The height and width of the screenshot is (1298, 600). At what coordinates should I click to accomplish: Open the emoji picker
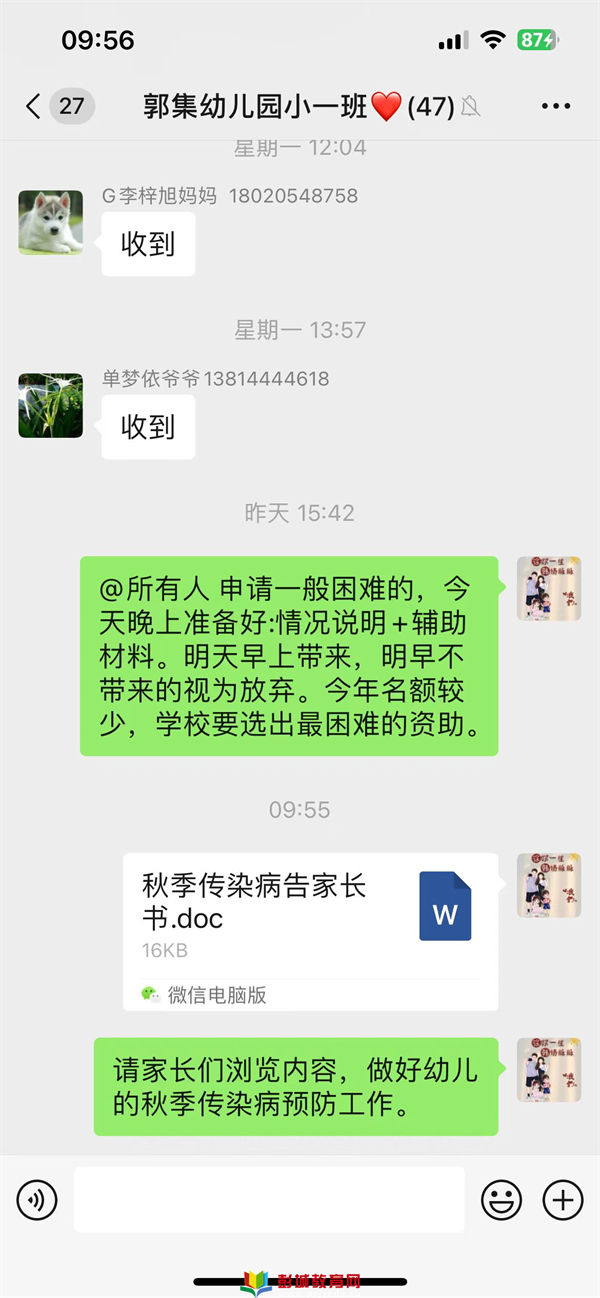501,1199
